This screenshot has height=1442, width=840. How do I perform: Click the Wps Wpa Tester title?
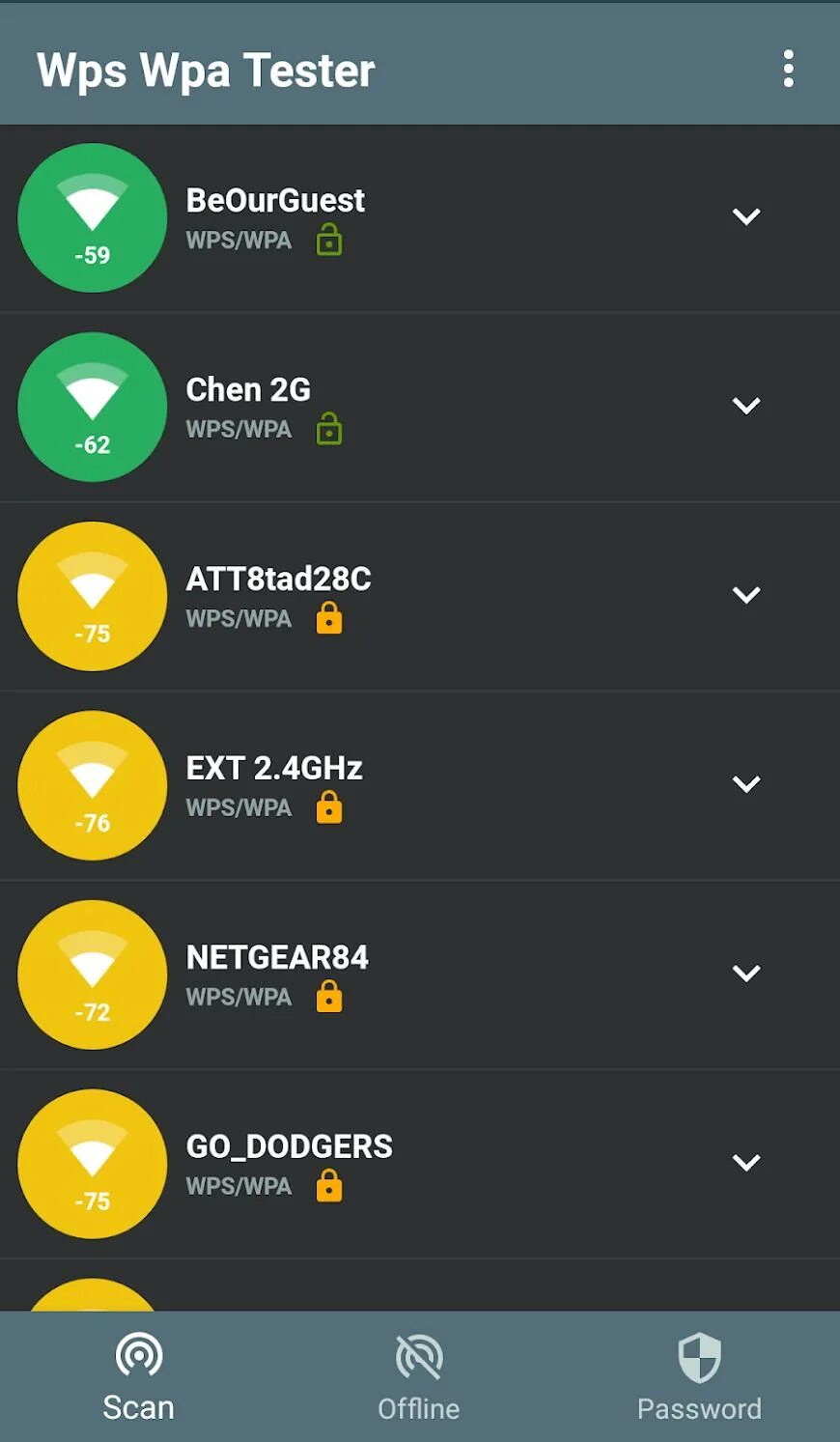pos(207,71)
